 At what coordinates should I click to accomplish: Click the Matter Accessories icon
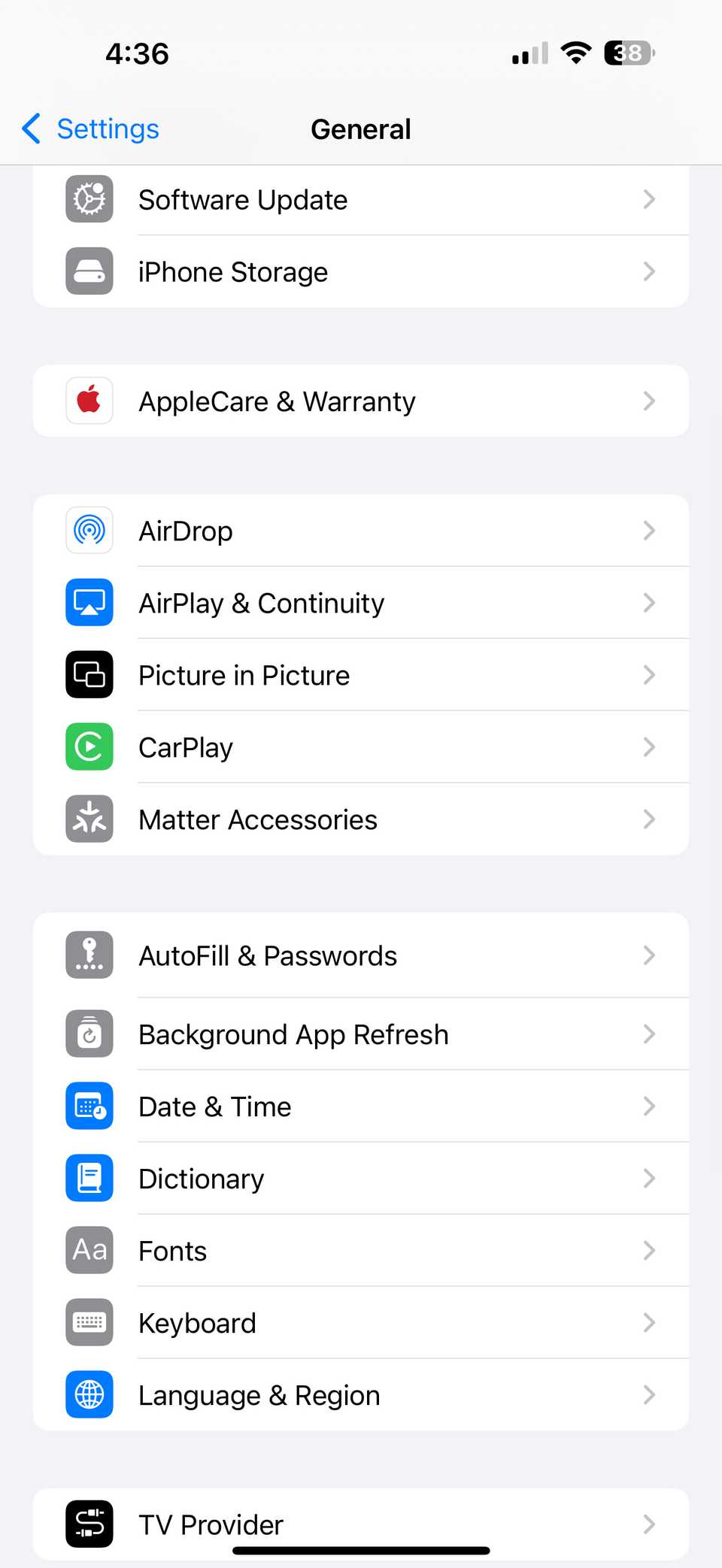(x=89, y=819)
